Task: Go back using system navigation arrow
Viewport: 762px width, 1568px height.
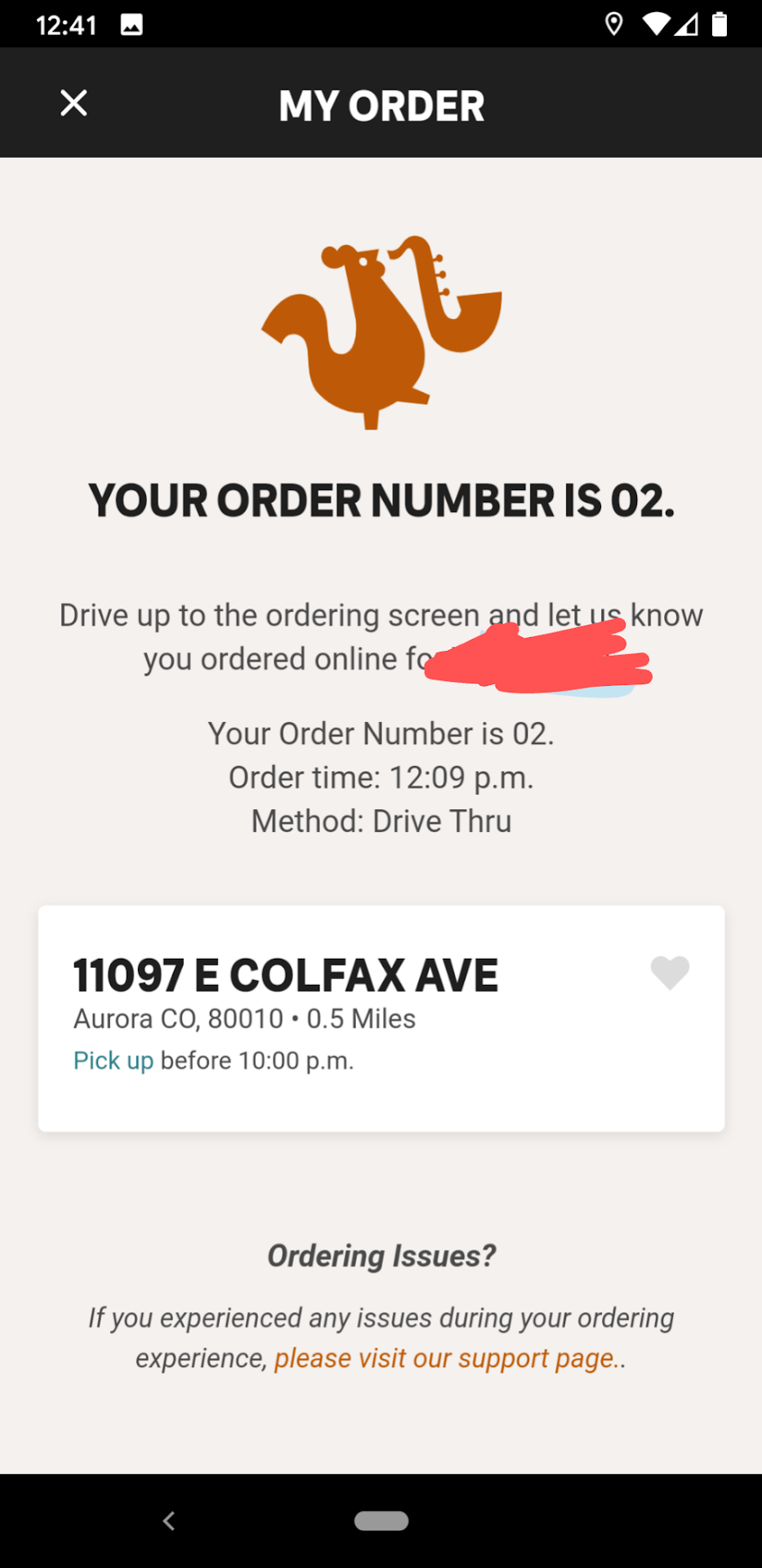Action: click(x=169, y=1521)
